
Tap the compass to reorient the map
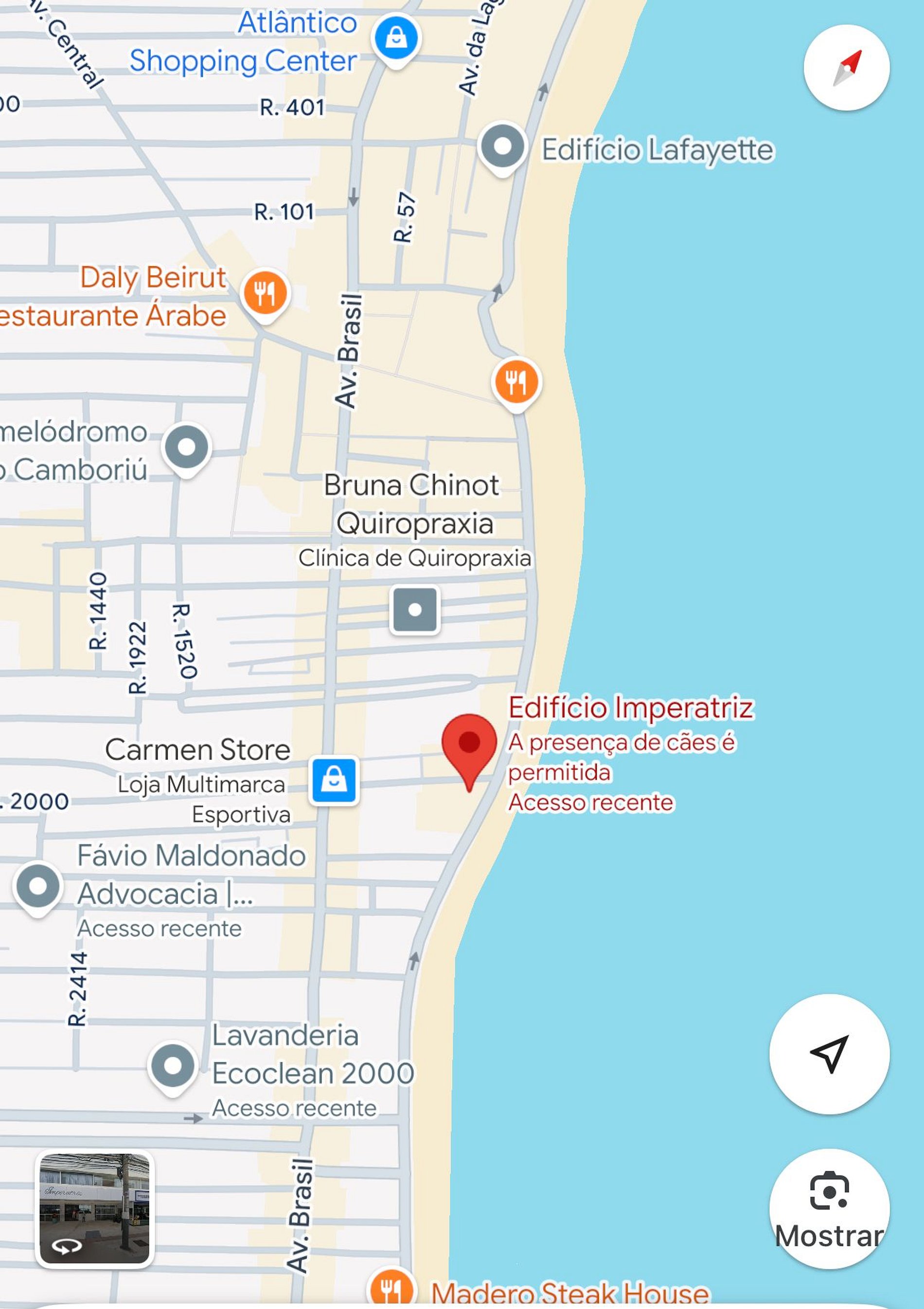[847, 68]
